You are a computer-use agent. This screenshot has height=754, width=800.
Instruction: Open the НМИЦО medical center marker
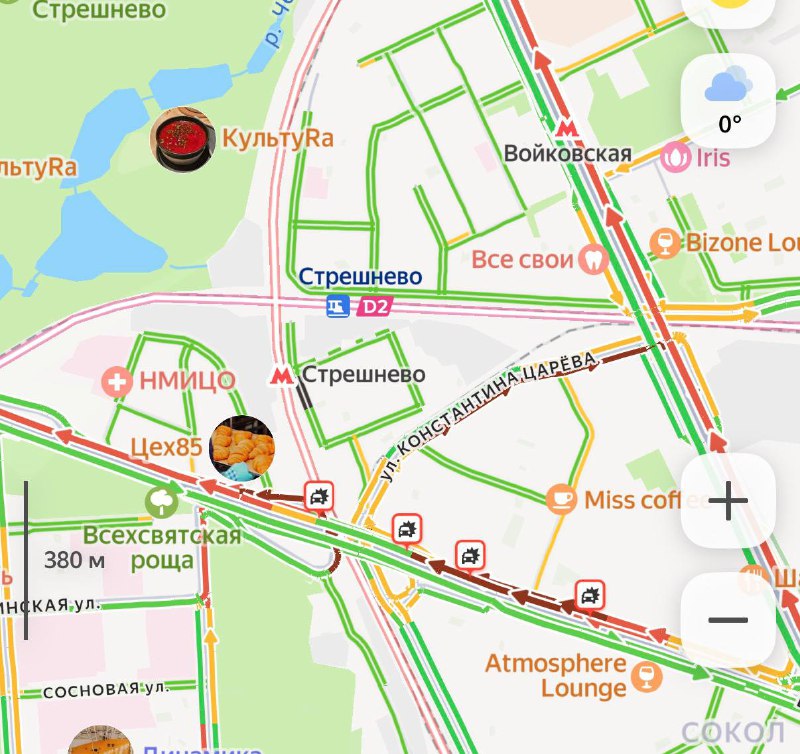119,380
